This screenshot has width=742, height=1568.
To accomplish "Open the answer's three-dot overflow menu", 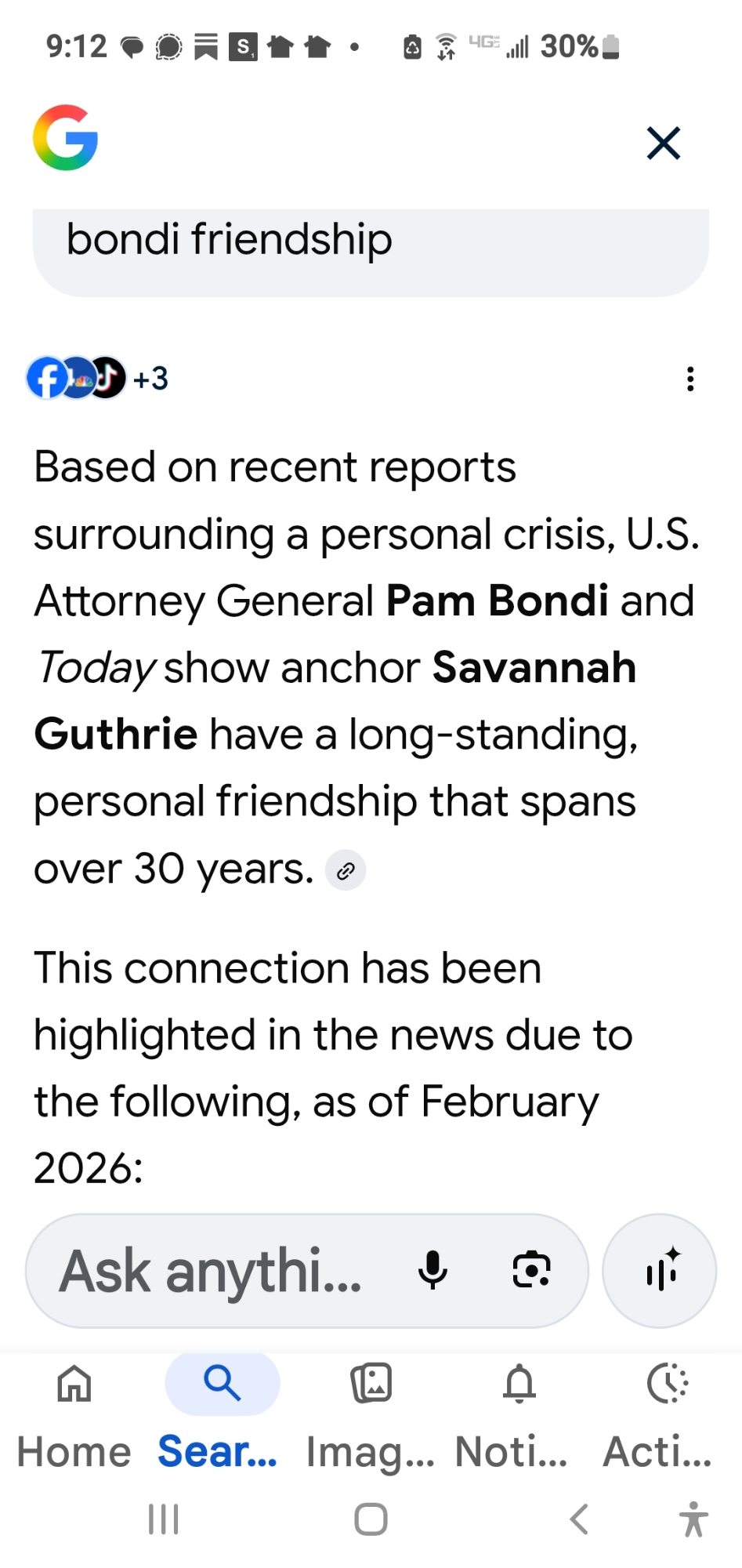I will click(x=690, y=379).
